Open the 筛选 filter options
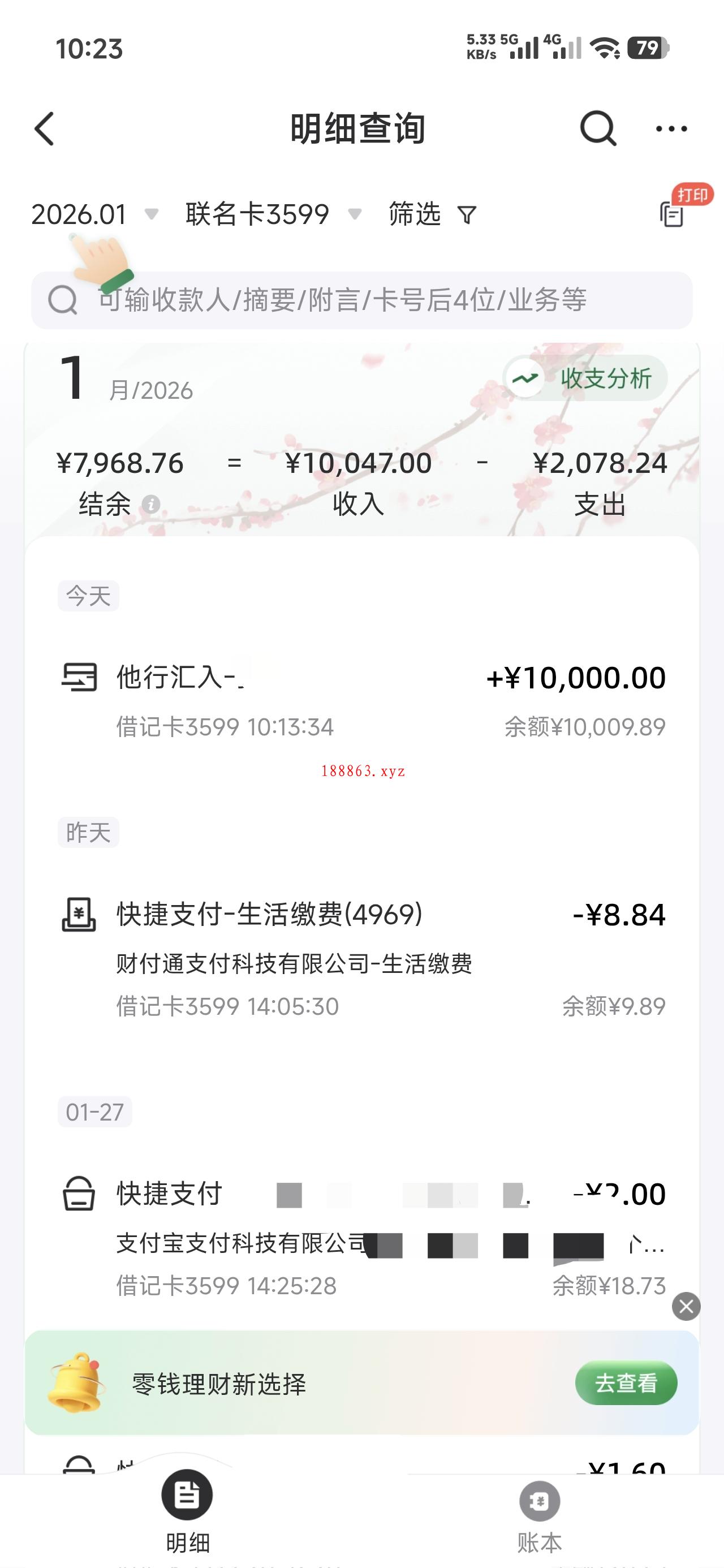The image size is (724, 1568). 432,214
